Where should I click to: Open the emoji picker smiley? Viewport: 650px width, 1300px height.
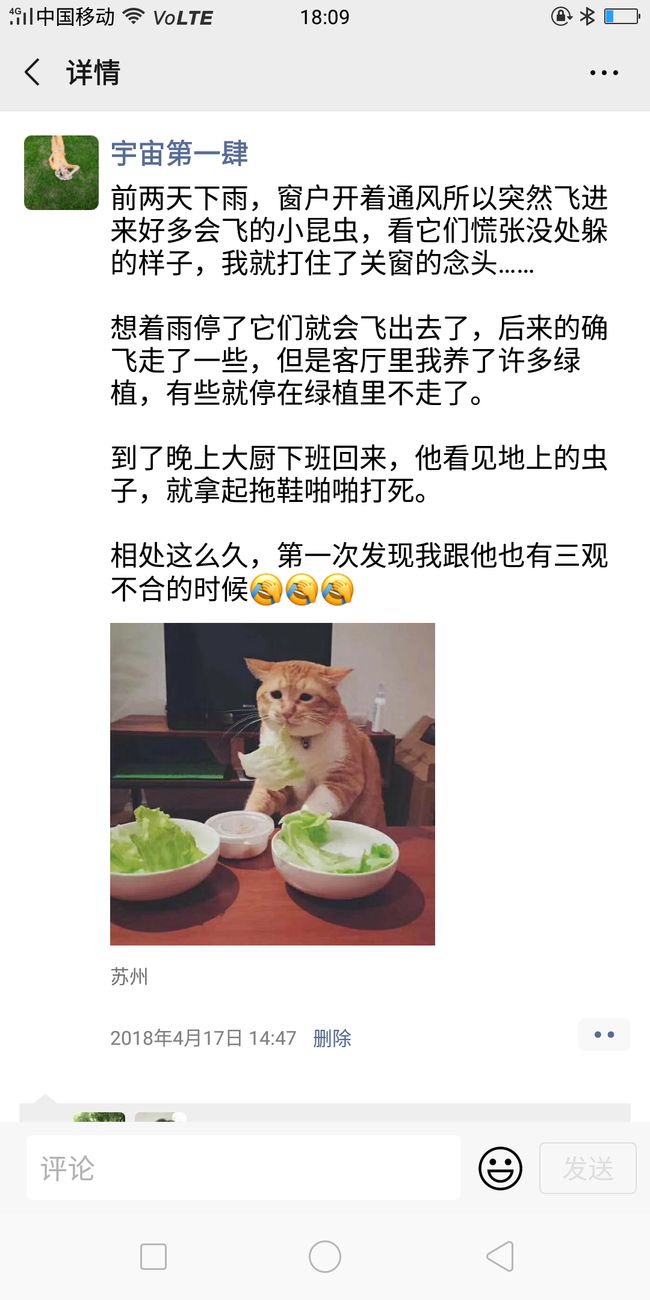[500, 1167]
